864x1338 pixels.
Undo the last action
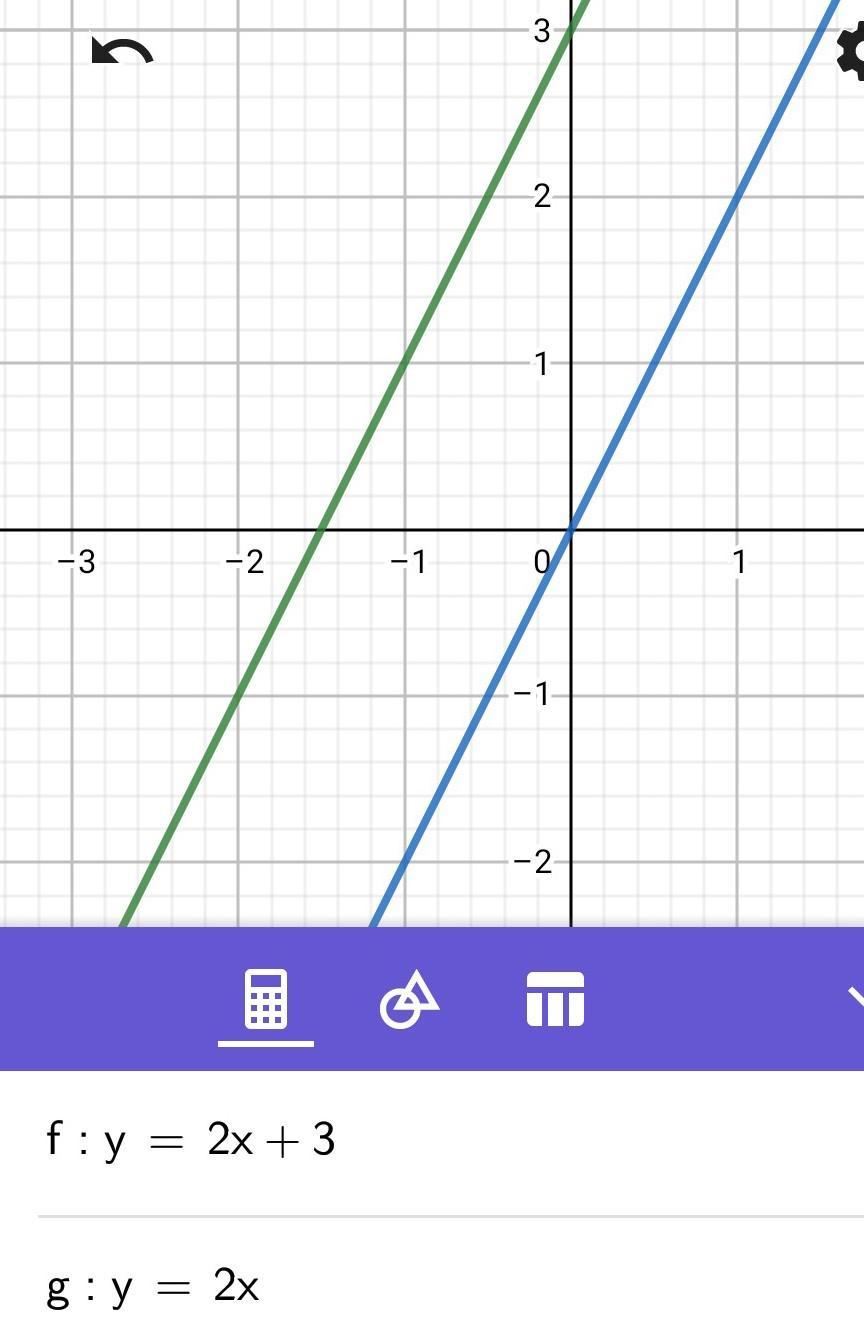tap(122, 51)
